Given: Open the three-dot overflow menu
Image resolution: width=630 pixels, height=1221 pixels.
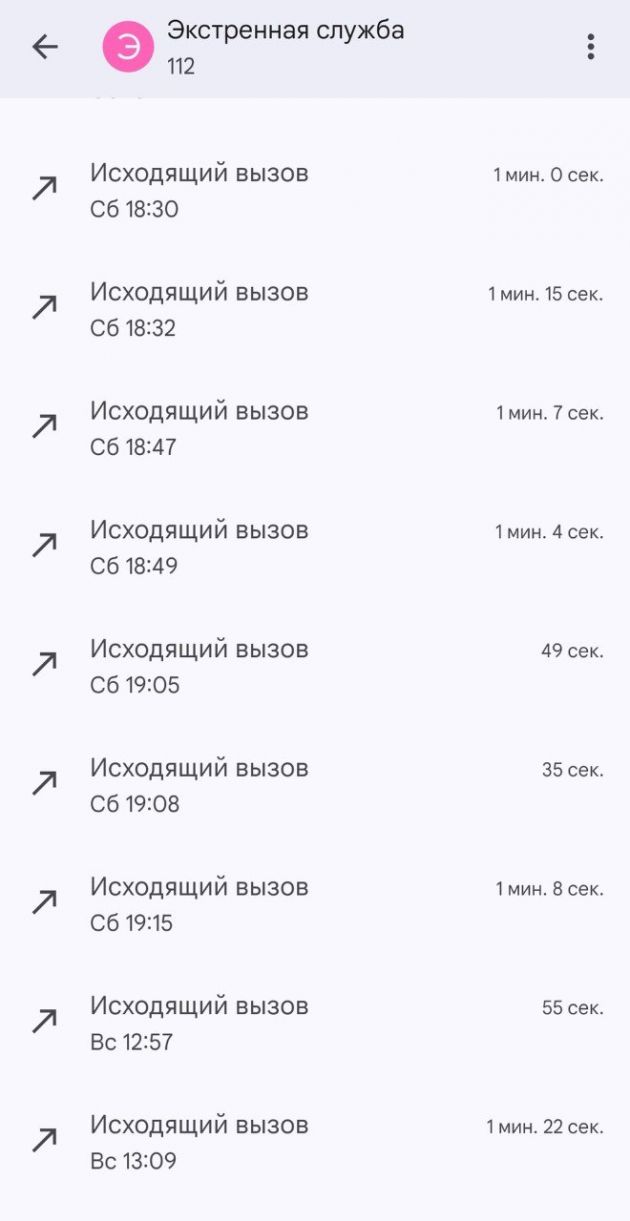Looking at the screenshot, I should tap(591, 46).
